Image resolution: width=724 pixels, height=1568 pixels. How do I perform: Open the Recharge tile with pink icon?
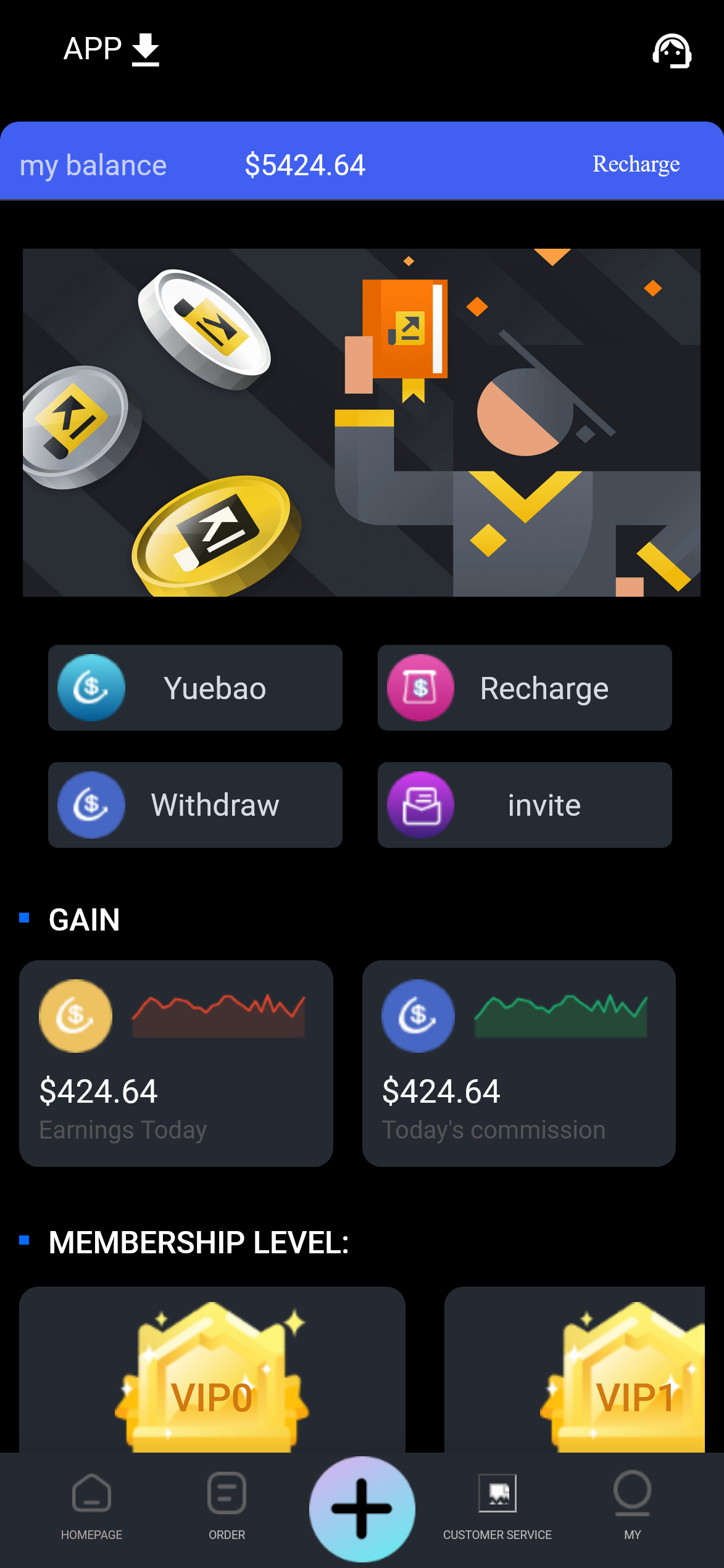[x=525, y=688]
